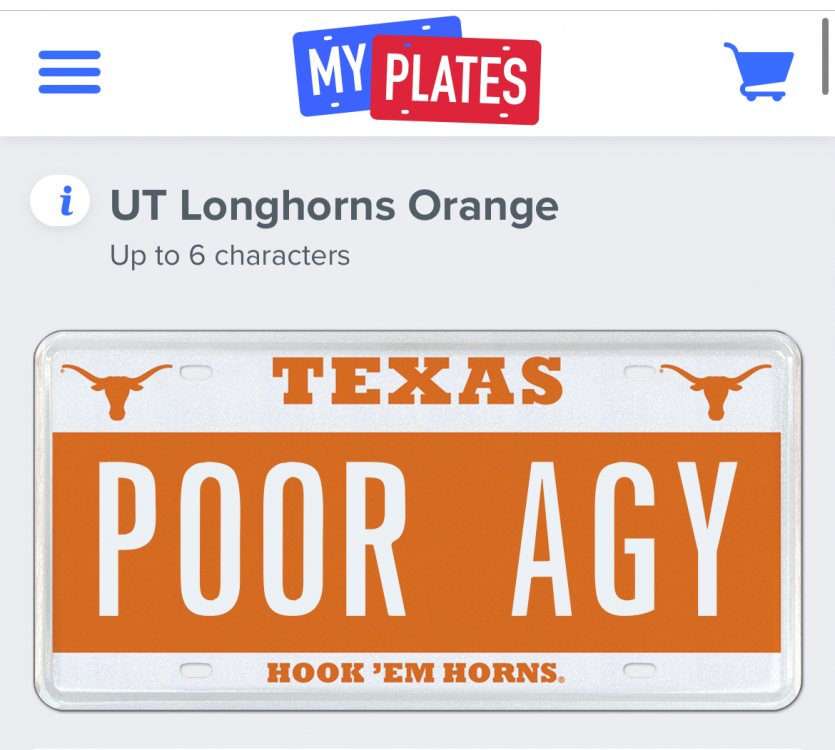Open the POOR AGY plate preview
The height and width of the screenshot is (750, 835).
coord(417,520)
